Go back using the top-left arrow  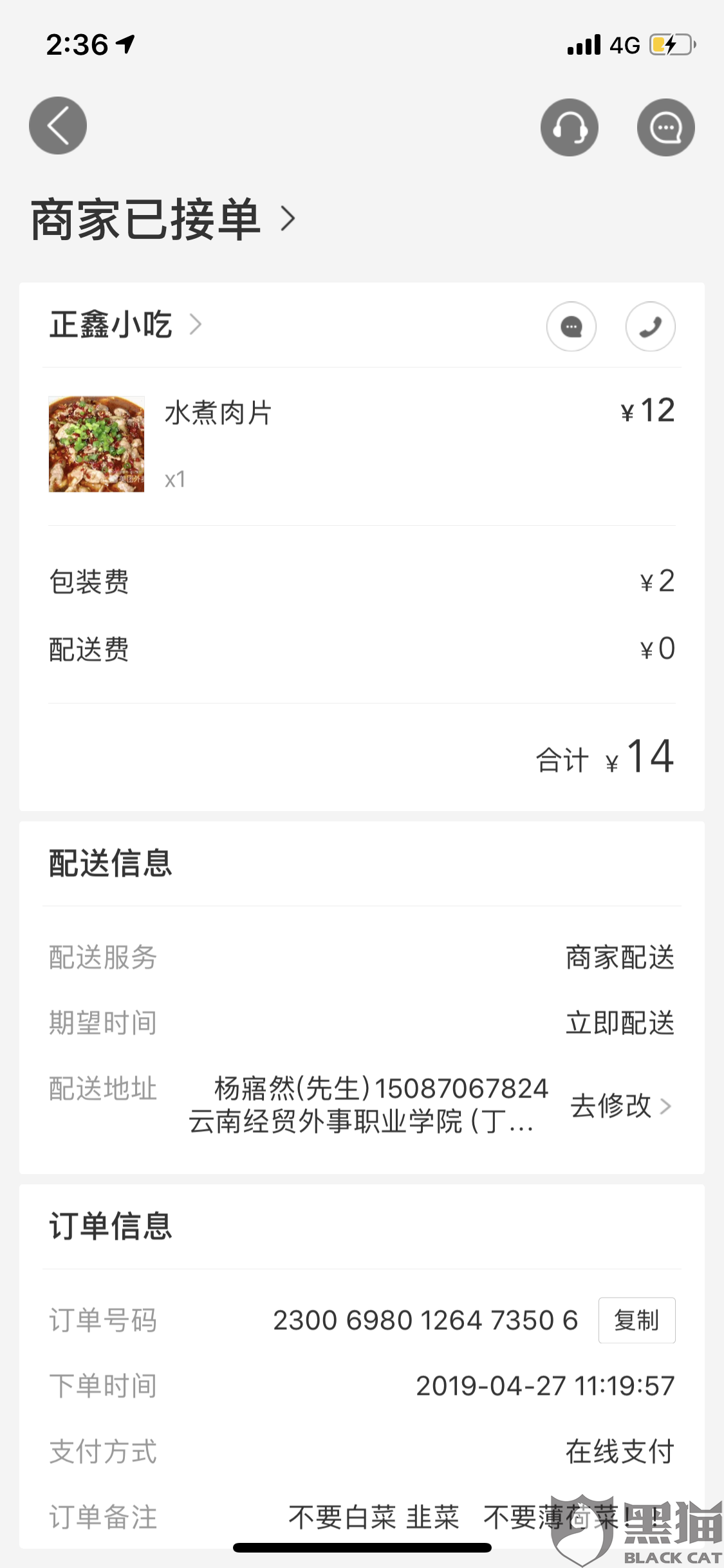tap(58, 126)
